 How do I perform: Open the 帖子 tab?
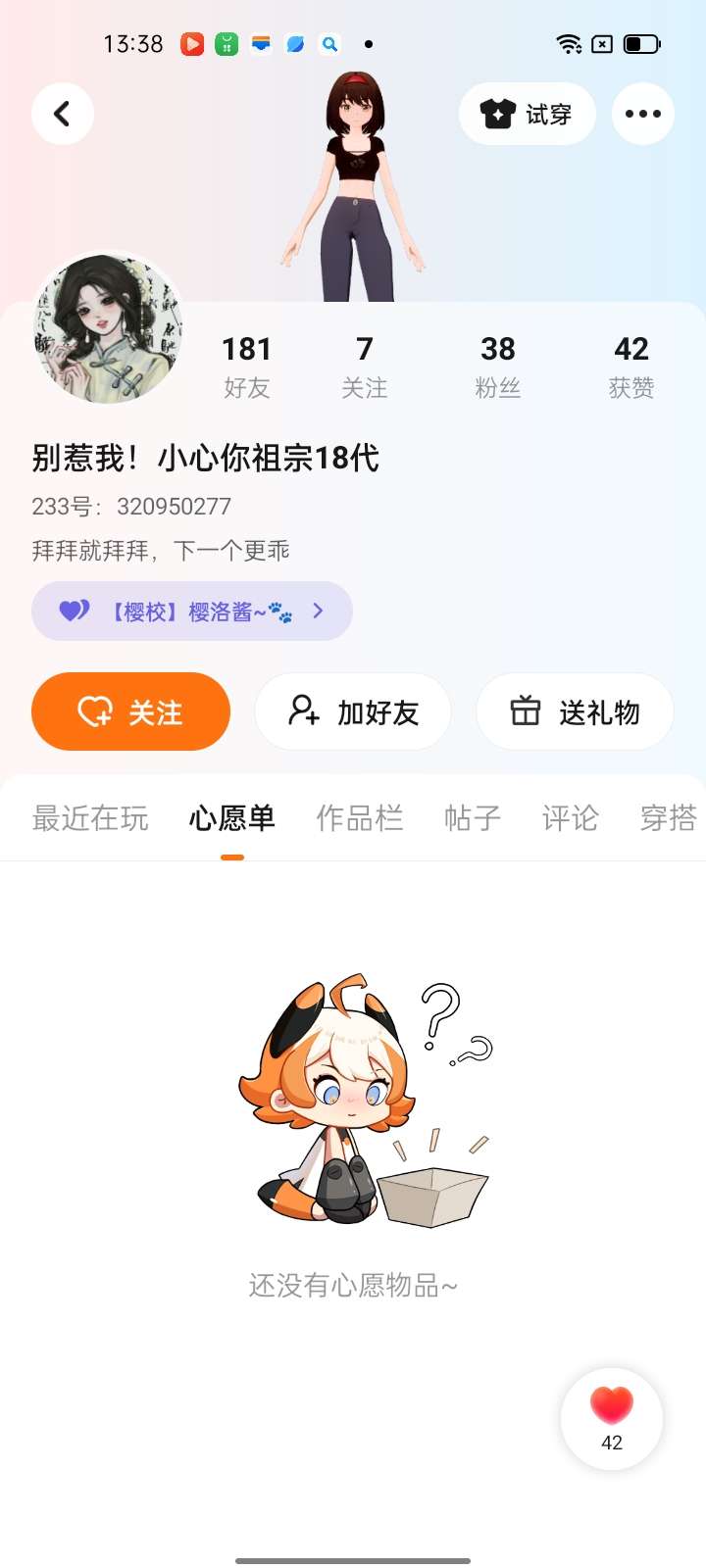tap(473, 817)
